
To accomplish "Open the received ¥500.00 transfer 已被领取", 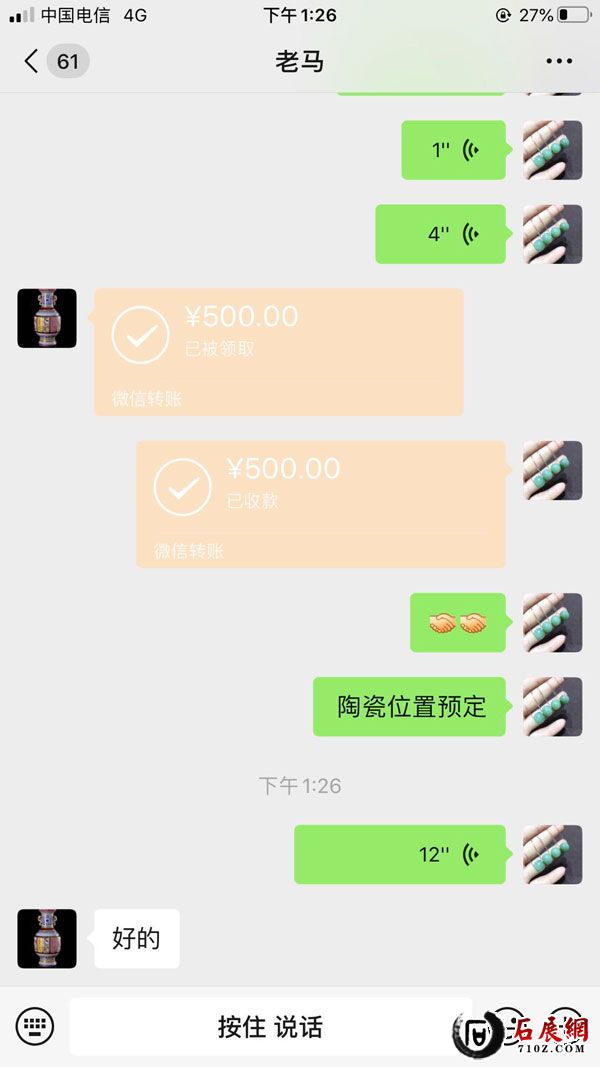I will [x=278, y=351].
